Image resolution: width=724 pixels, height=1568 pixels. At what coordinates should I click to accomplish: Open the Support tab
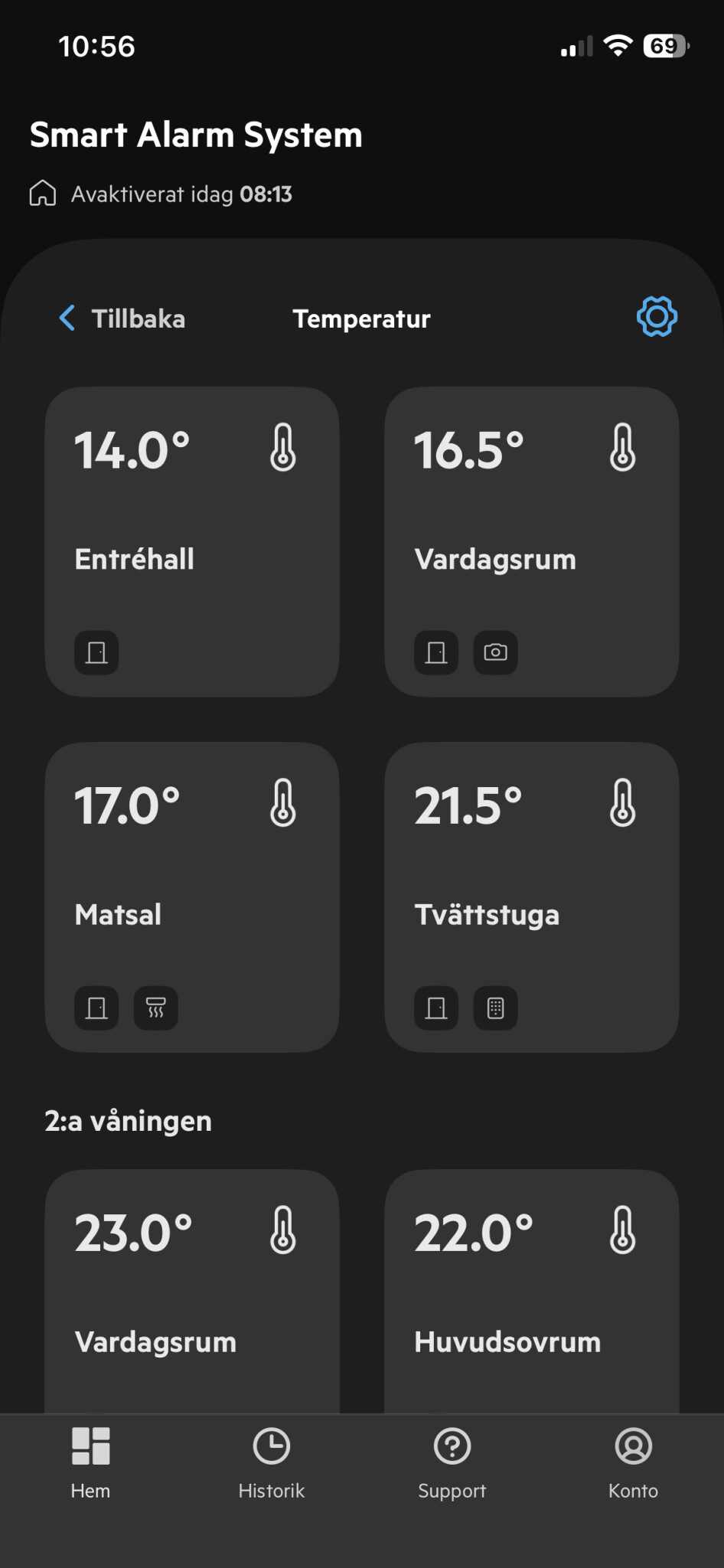click(x=452, y=1462)
